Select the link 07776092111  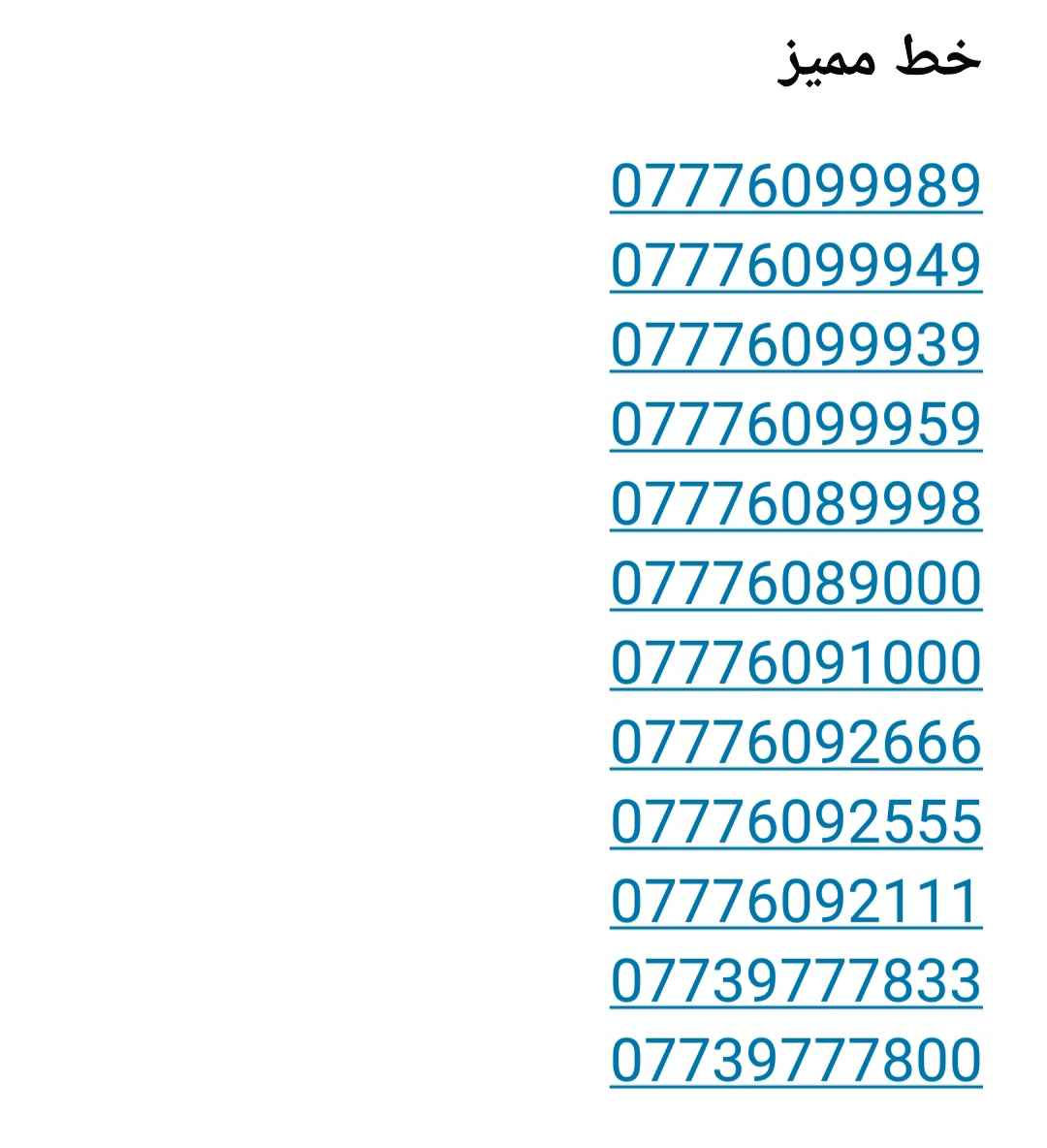click(796, 902)
